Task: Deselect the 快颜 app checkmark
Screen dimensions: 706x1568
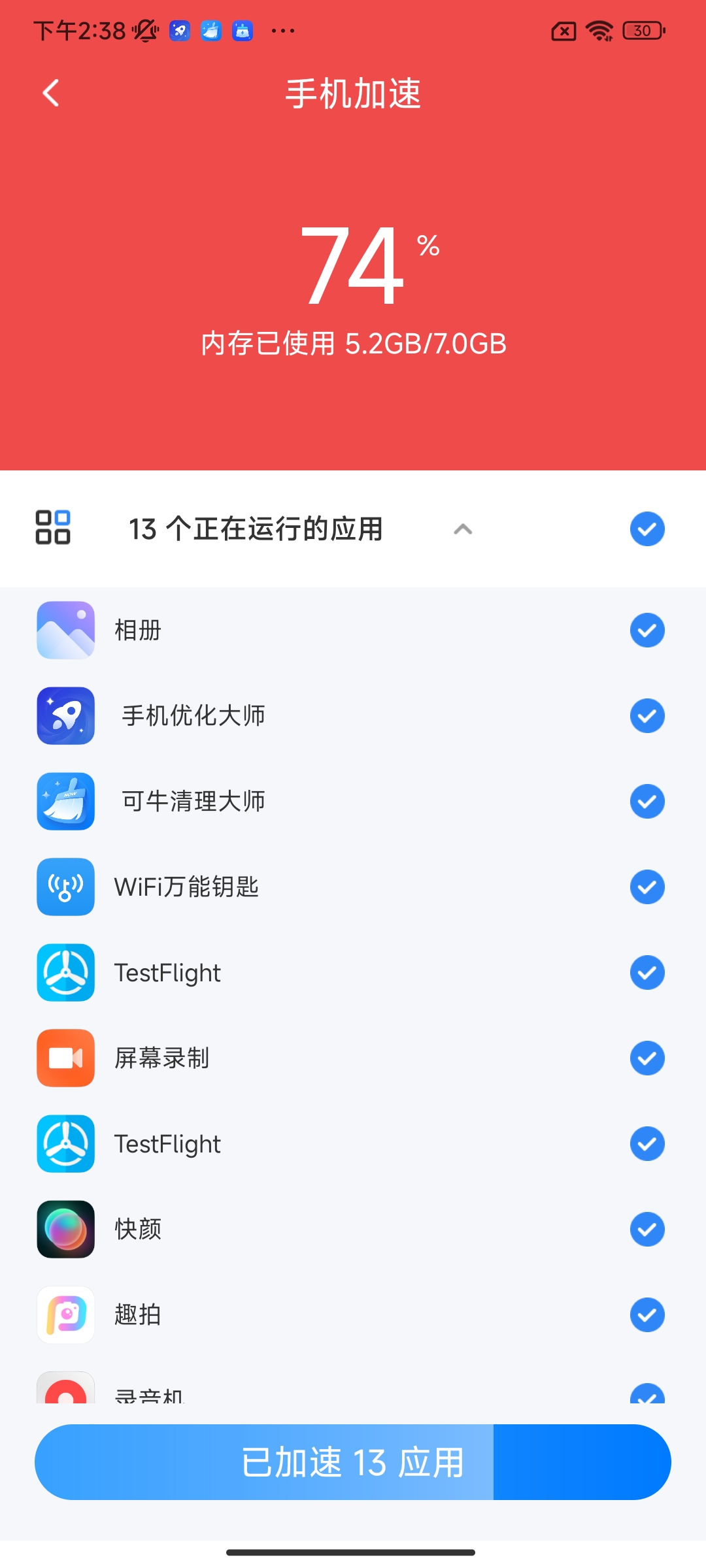Action: tap(647, 1229)
